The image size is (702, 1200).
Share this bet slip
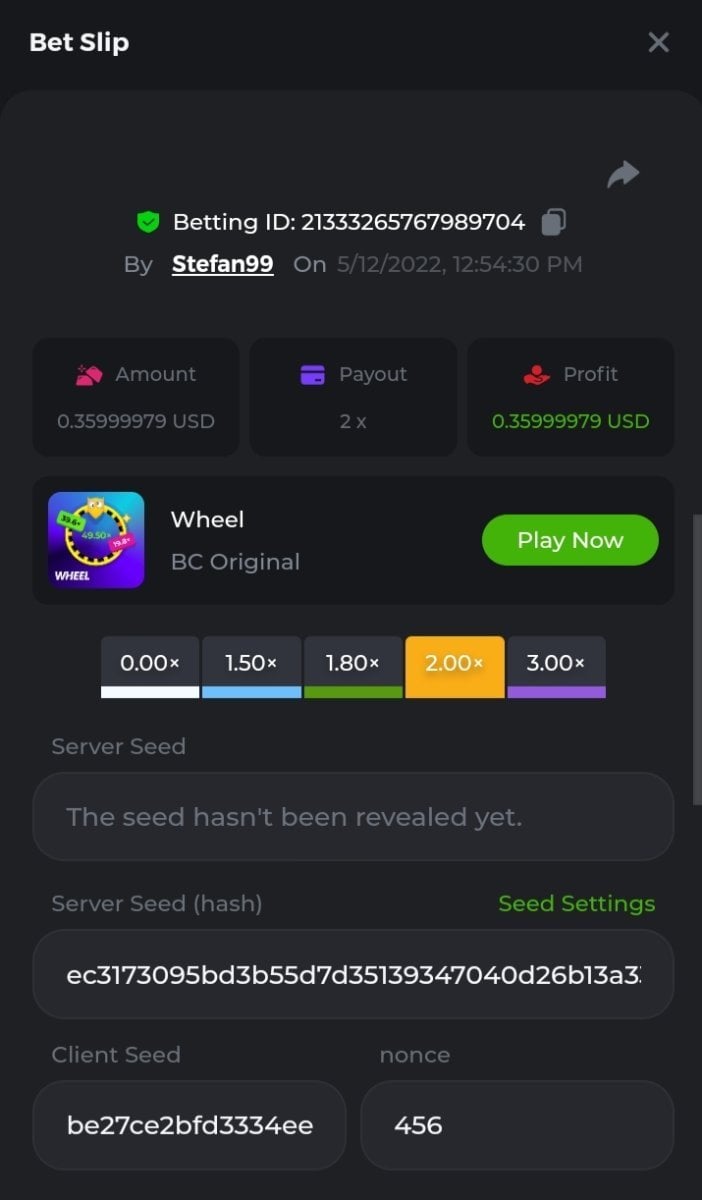[x=623, y=175]
